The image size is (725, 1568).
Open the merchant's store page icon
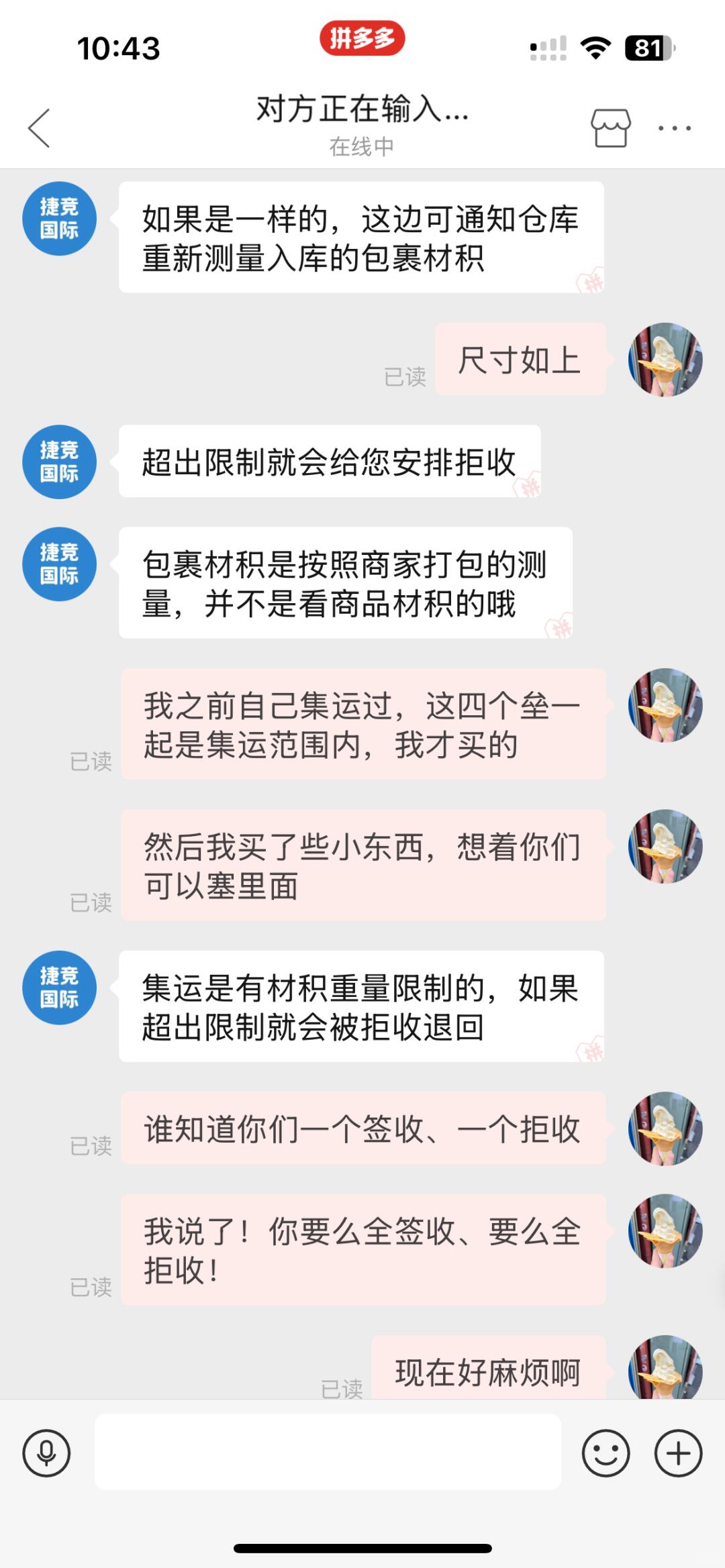pos(610,127)
